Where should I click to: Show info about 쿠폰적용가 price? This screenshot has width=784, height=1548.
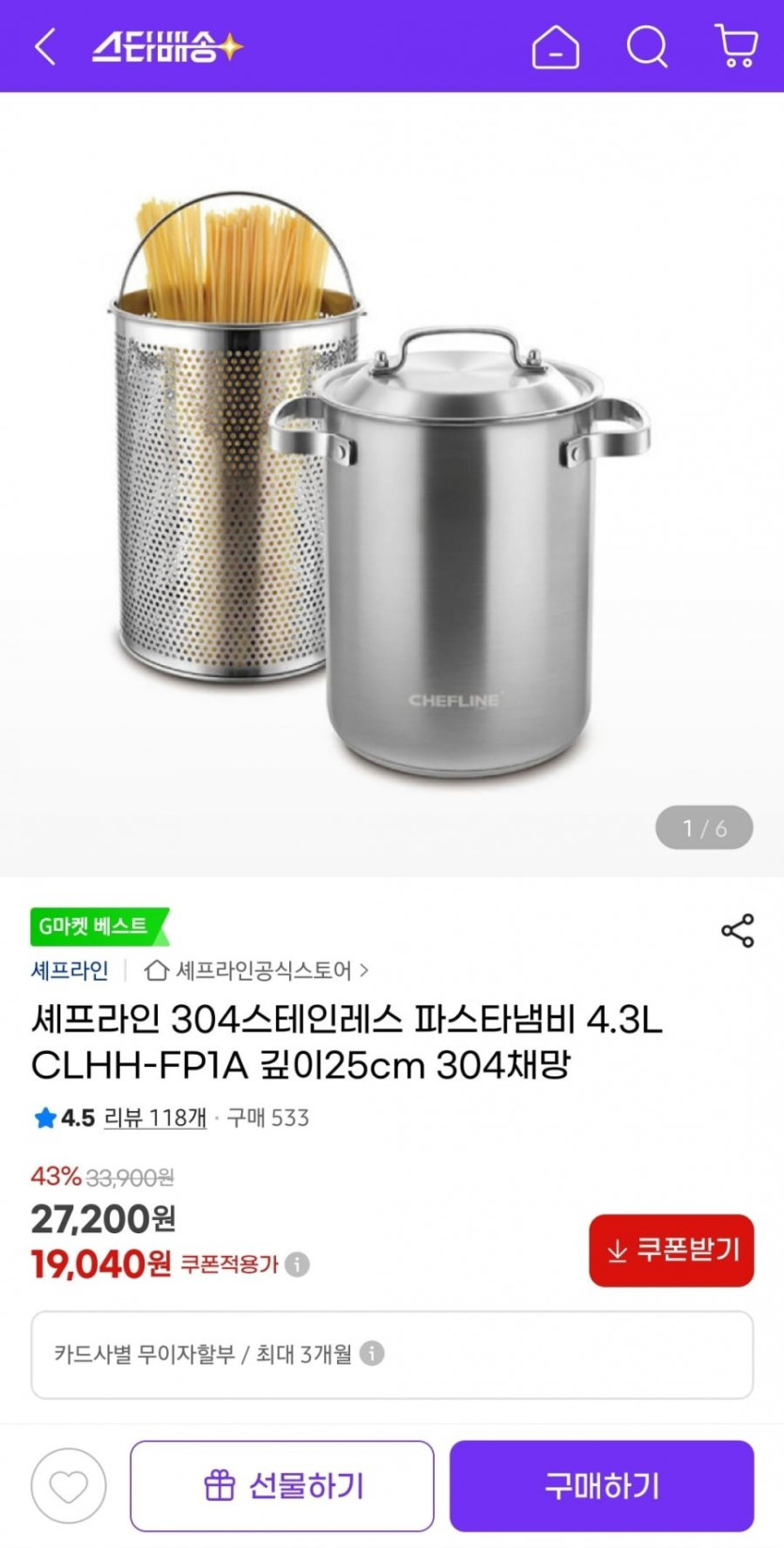coord(298,1264)
